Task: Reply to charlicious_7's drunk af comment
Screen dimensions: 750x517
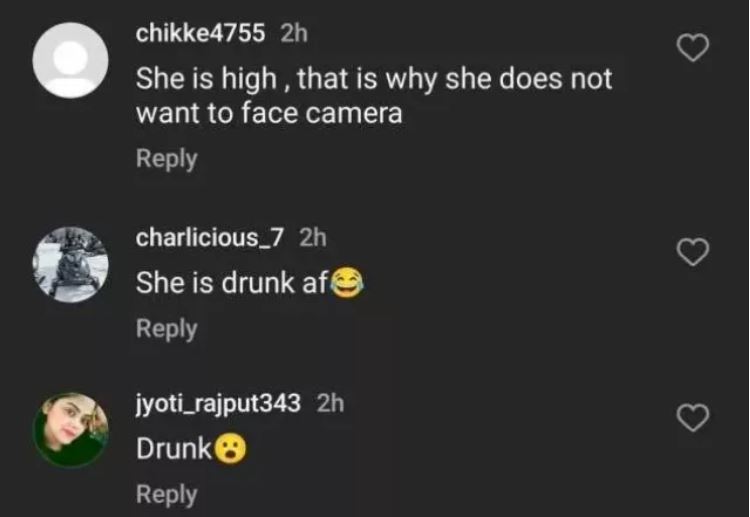Action: coord(166,328)
